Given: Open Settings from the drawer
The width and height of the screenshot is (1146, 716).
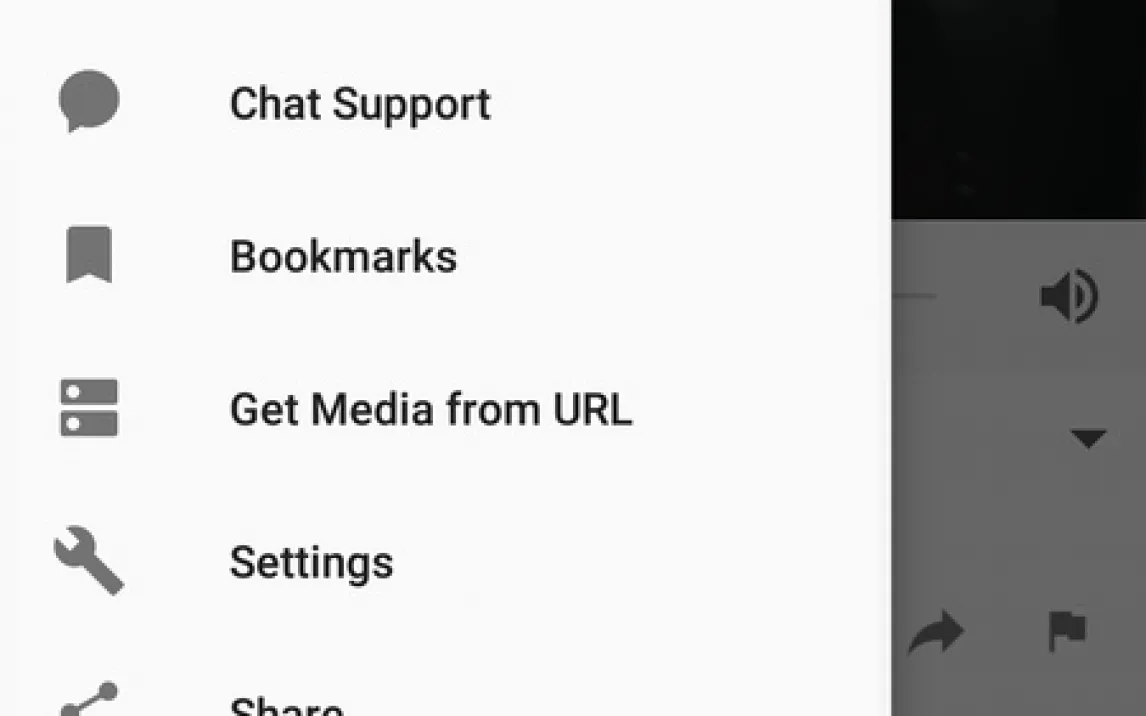Looking at the screenshot, I should 311,563.
